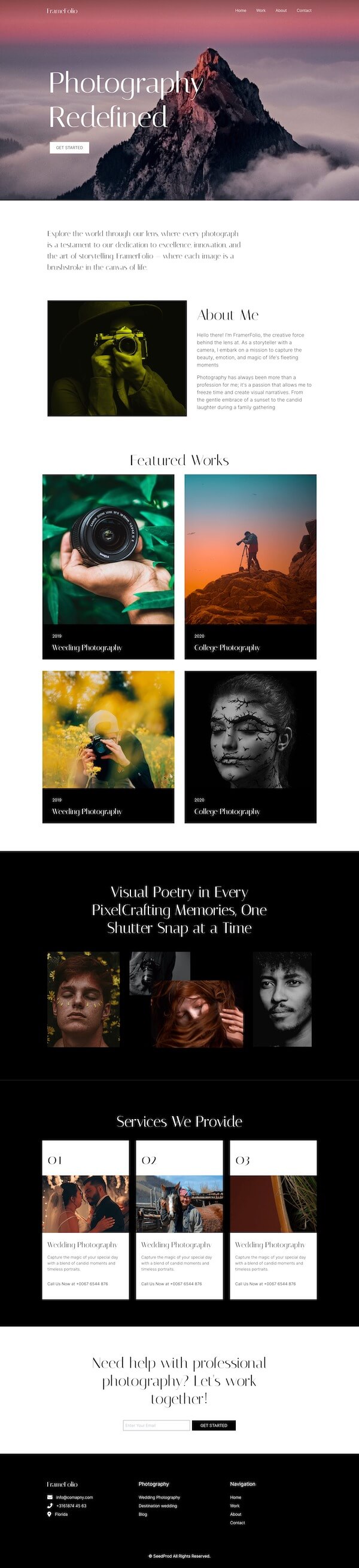Screen dimensions: 359x1568
Task: Call the +3161874 45 63 footer number
Action: click(71, 1505)
